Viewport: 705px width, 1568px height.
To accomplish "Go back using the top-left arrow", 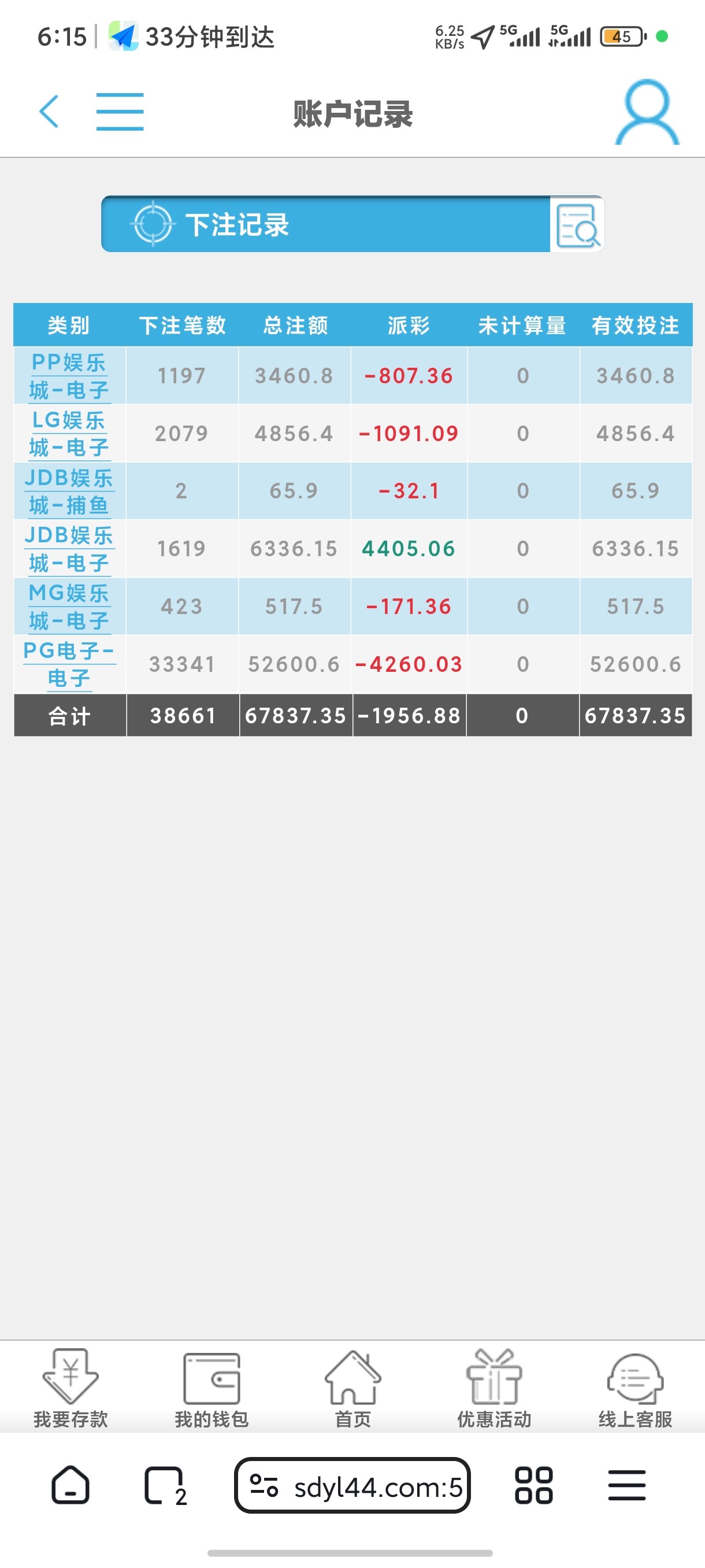I will (x=49, y=112).
